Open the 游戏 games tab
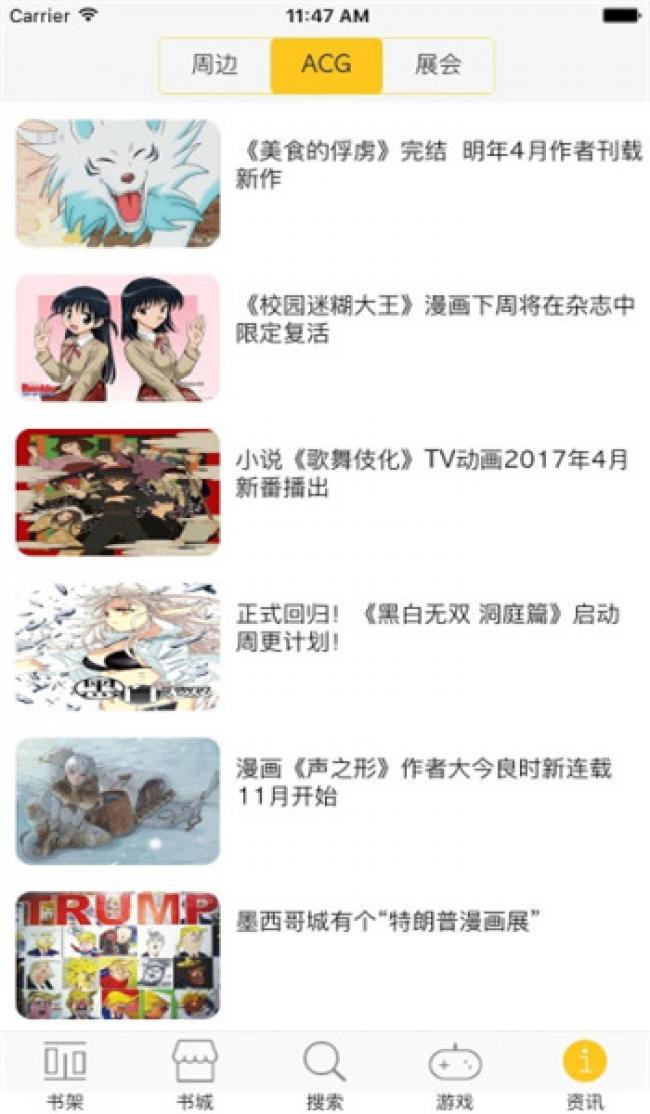 [x=455, y=1074]
